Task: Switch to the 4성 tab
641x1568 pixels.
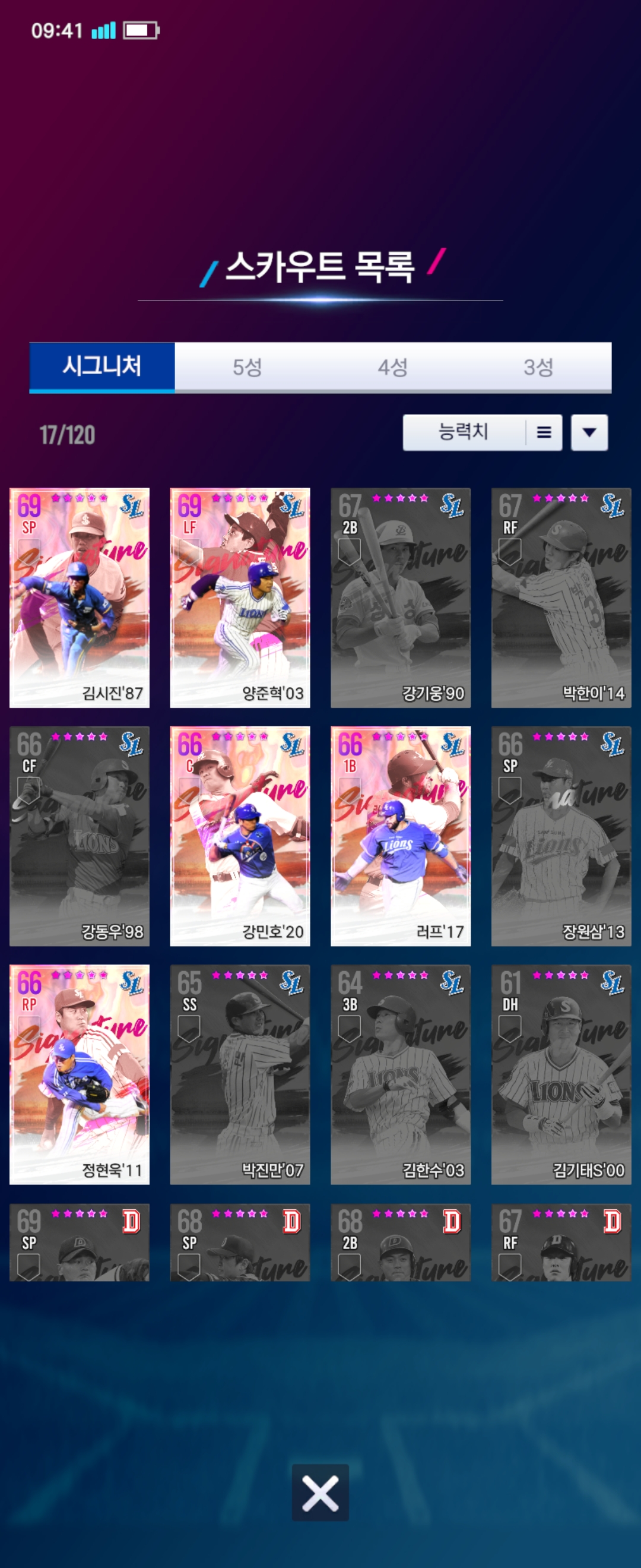Action: pos(392,366)
